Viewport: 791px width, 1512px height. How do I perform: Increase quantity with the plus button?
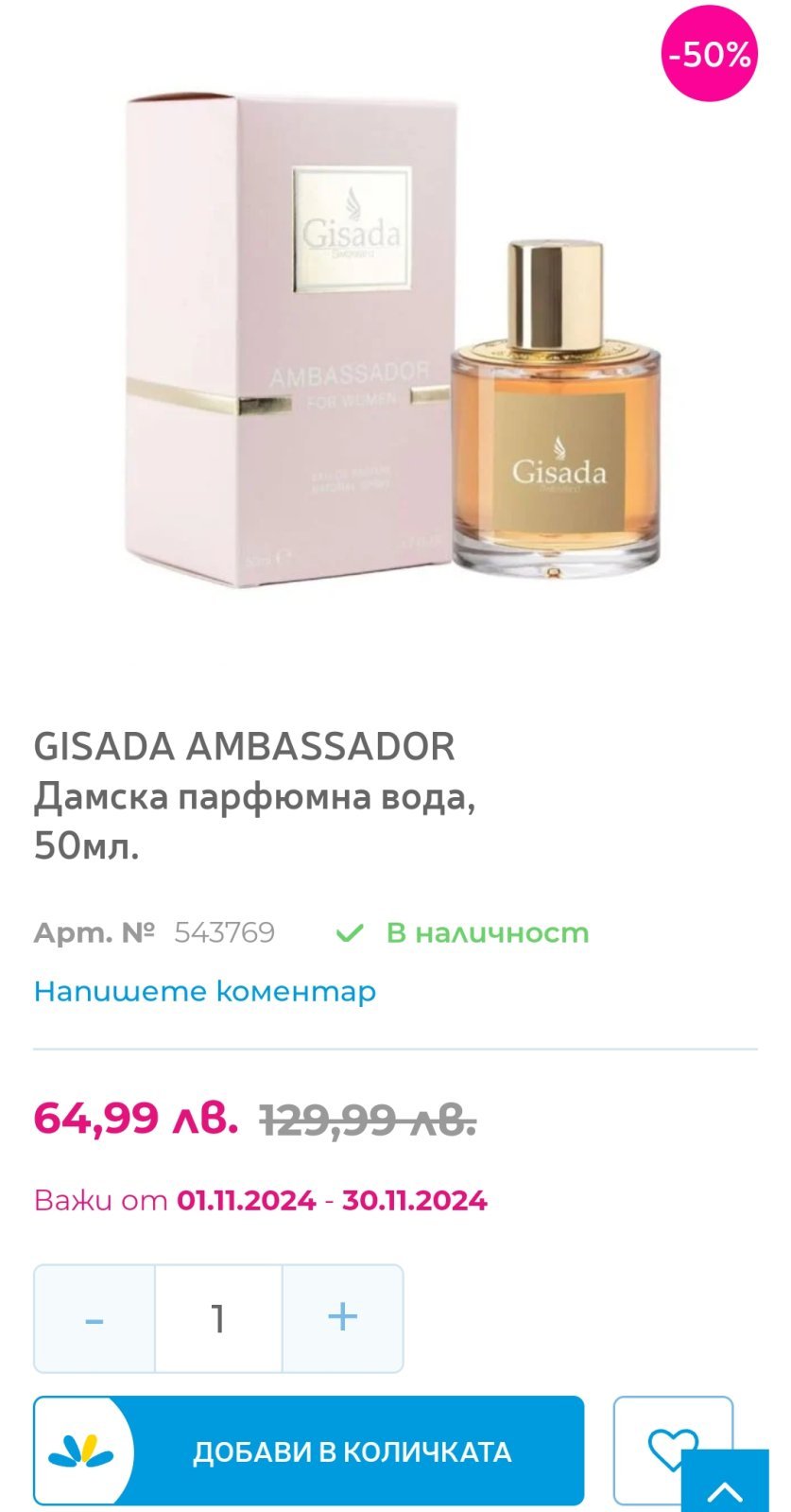coord(343,1318)
